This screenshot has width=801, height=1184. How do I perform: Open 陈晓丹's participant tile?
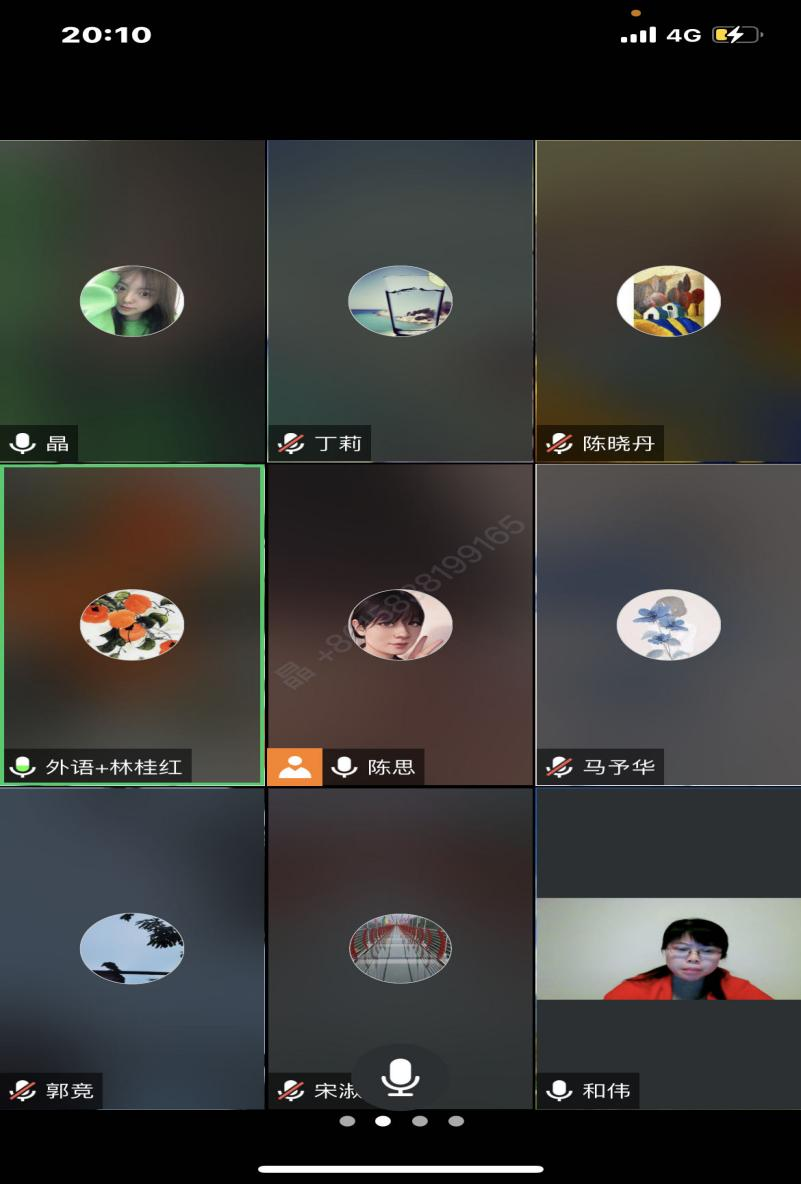(668, 300)
